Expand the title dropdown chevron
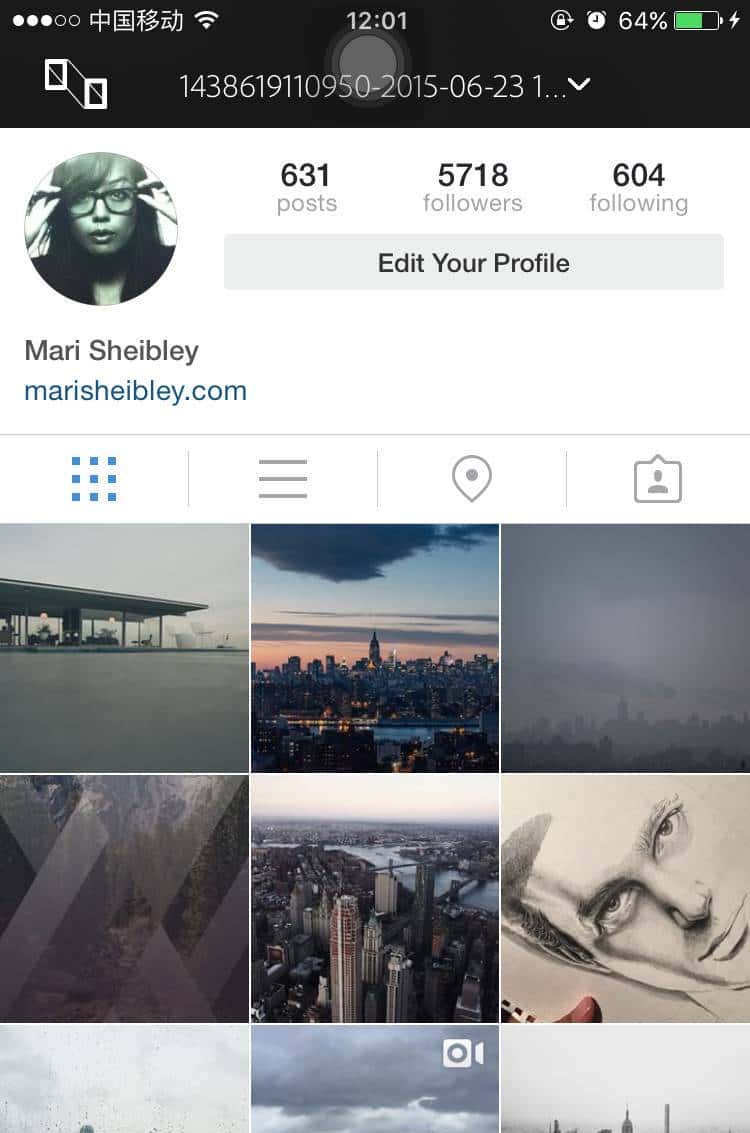750x1133 pixels. click(579, 85)
